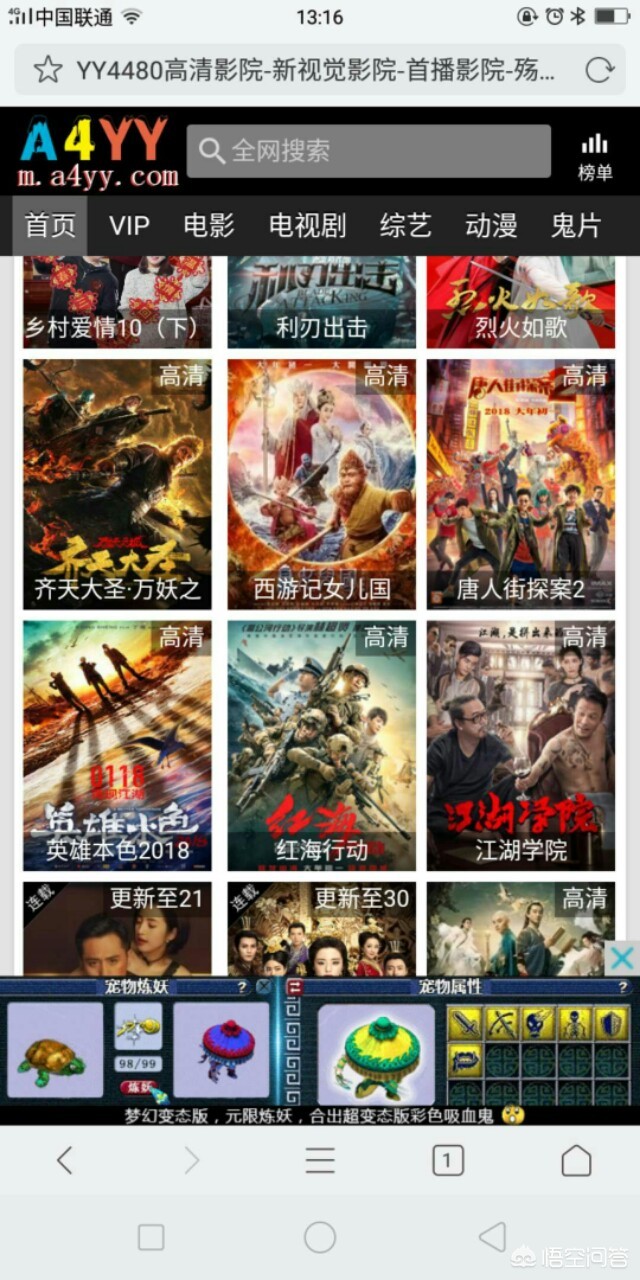Watch 红海行动
Viewport: 640px width, 1280px height.
[x=321, y=745]
